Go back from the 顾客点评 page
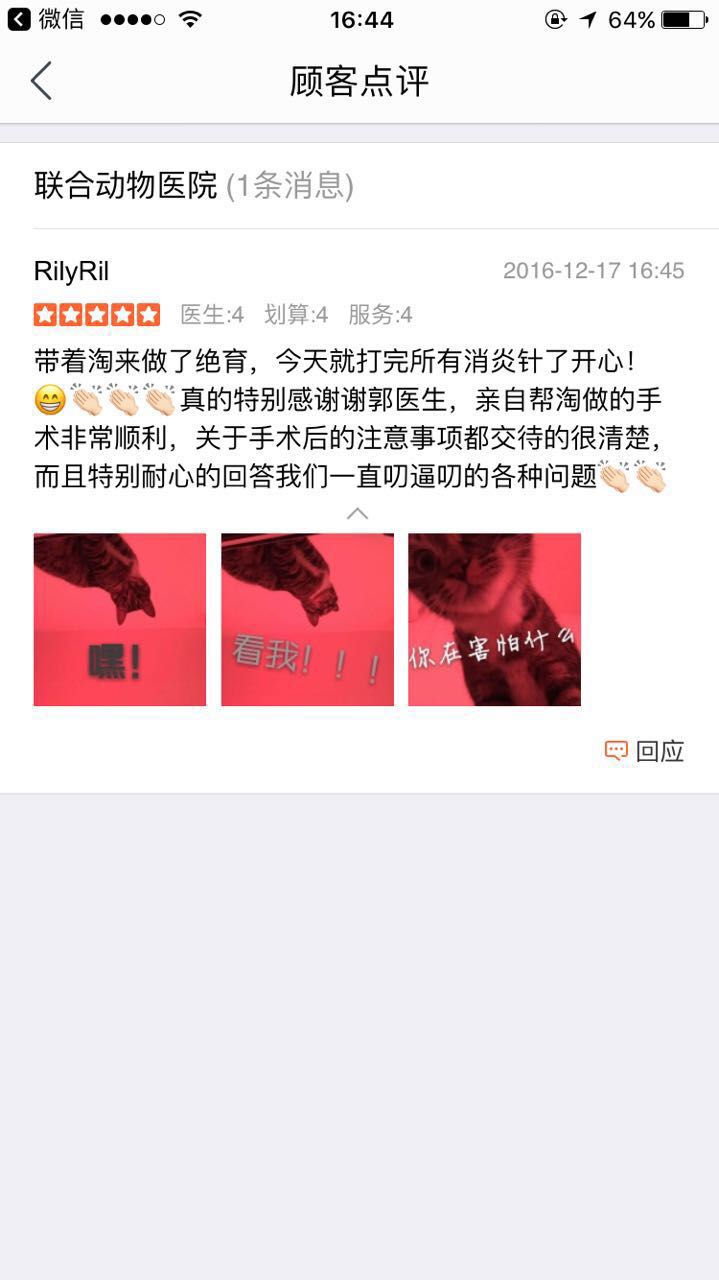 (x=41, y=81)
